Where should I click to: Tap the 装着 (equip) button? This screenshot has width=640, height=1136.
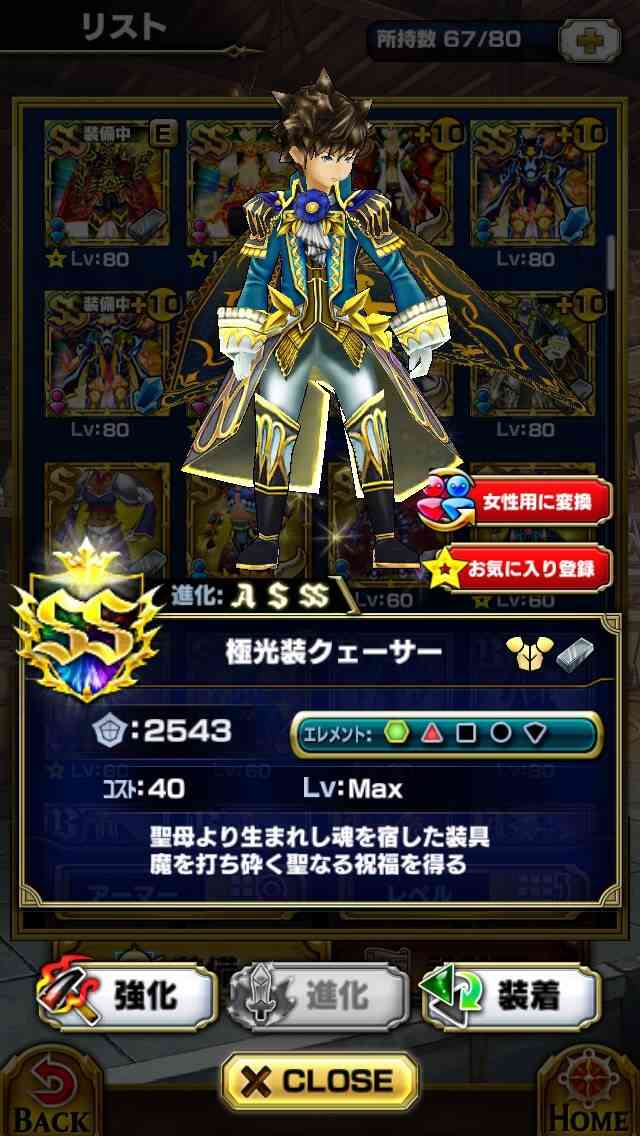[x=512, y=995]
